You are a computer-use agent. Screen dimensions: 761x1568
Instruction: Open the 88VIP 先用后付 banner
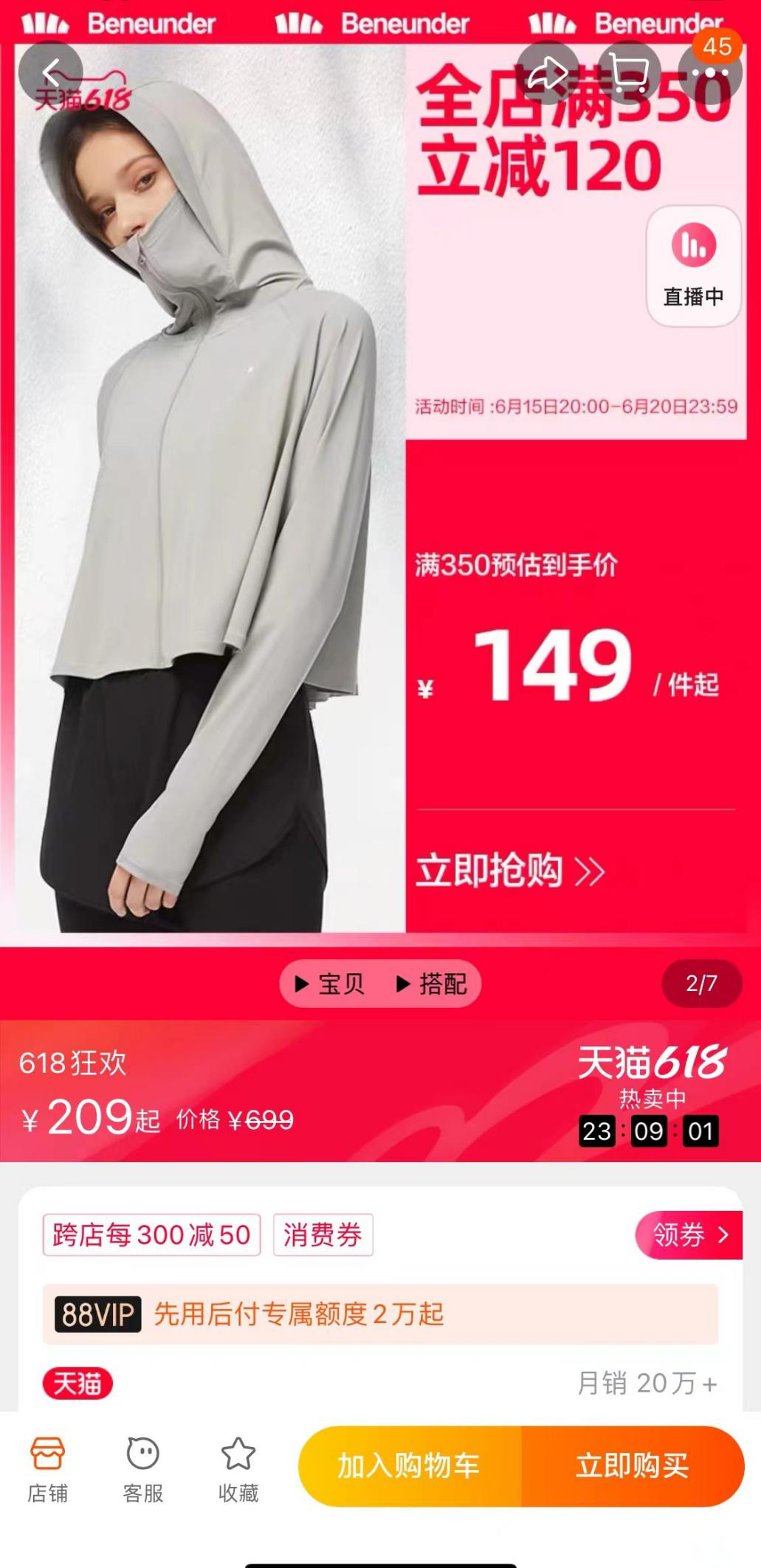pos(380,1314)
